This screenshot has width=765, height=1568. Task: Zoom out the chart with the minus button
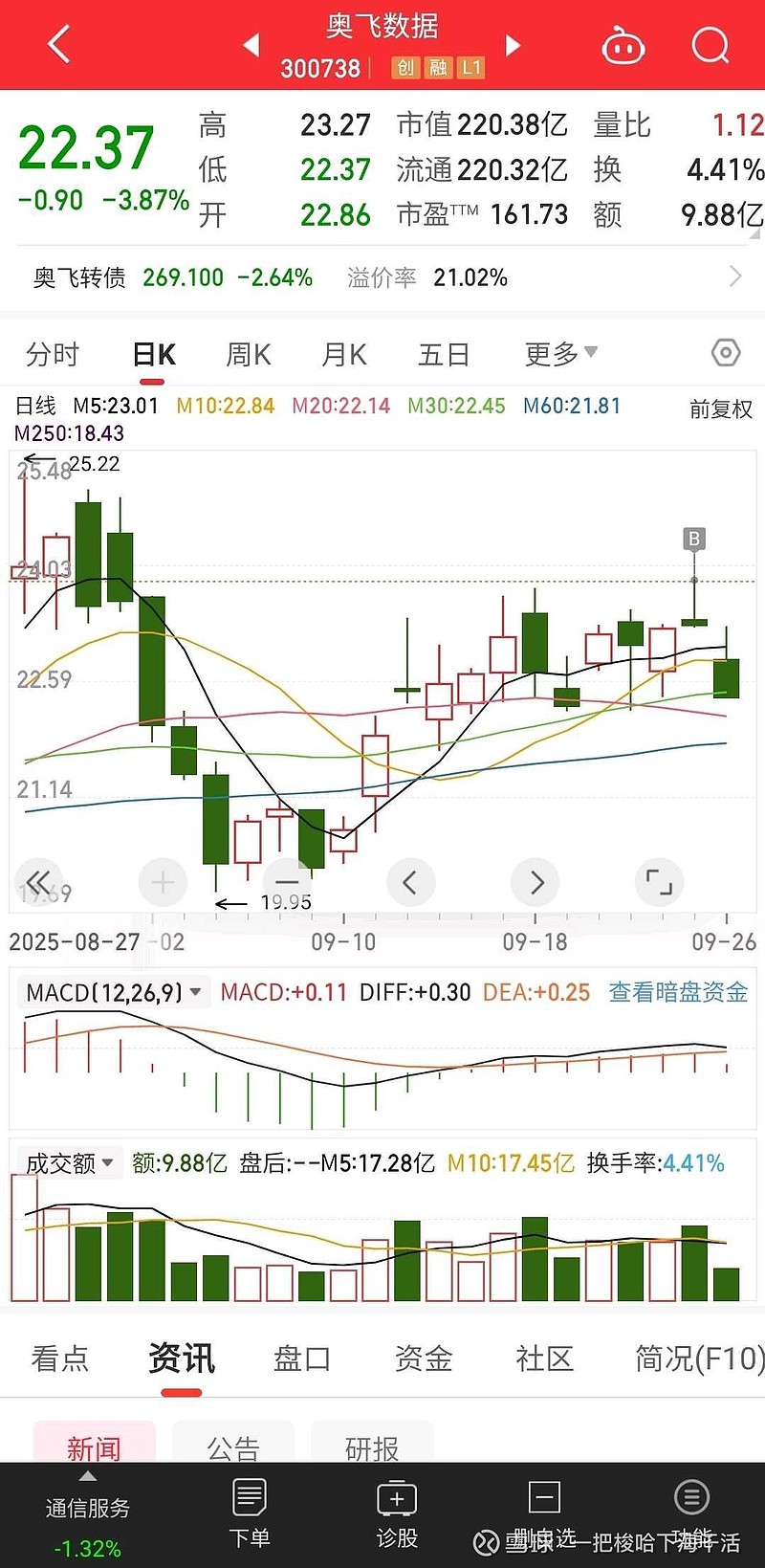[287, 881]
